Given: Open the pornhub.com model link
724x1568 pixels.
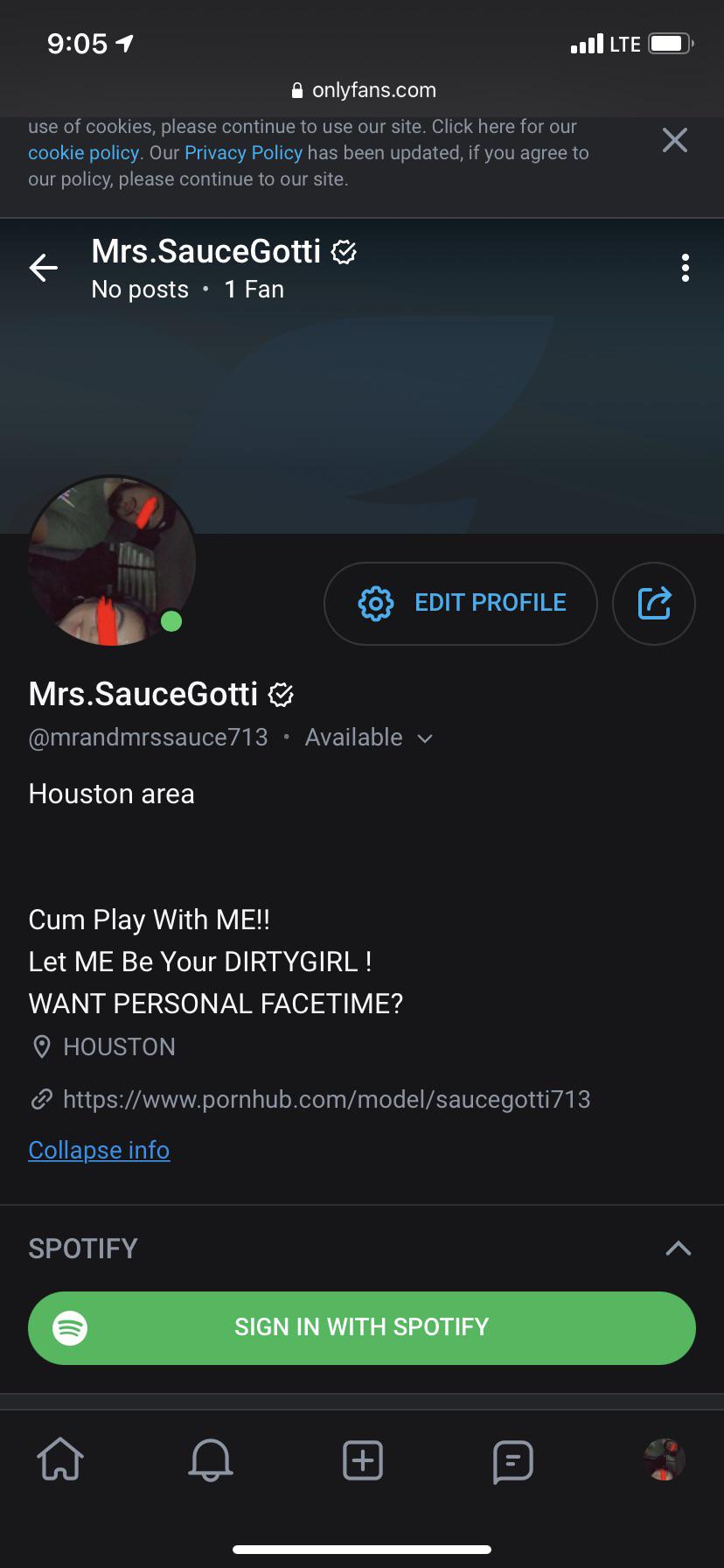Looking at the screenshot, I should tap(327, 1099).
